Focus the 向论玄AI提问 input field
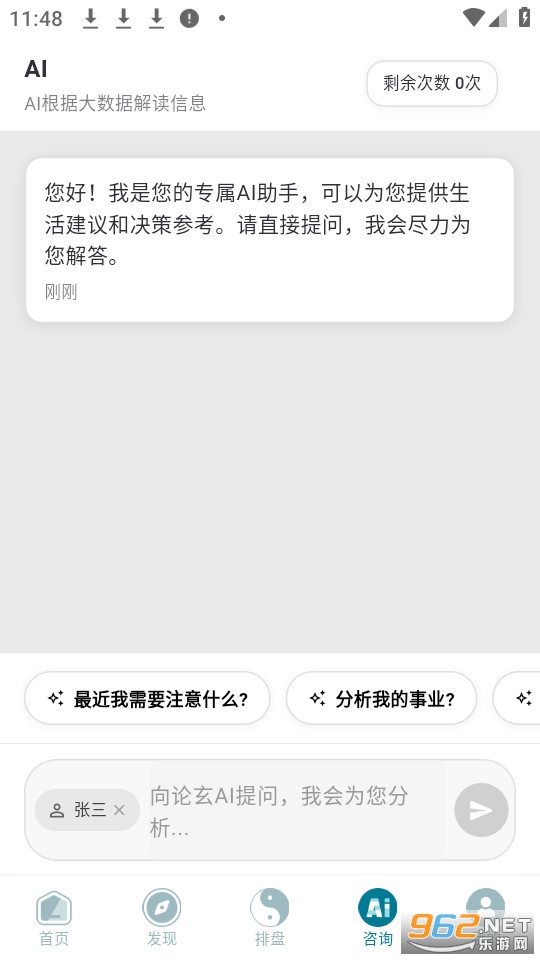Viewport: 540px width, 960px height. [x=297, y=810]
